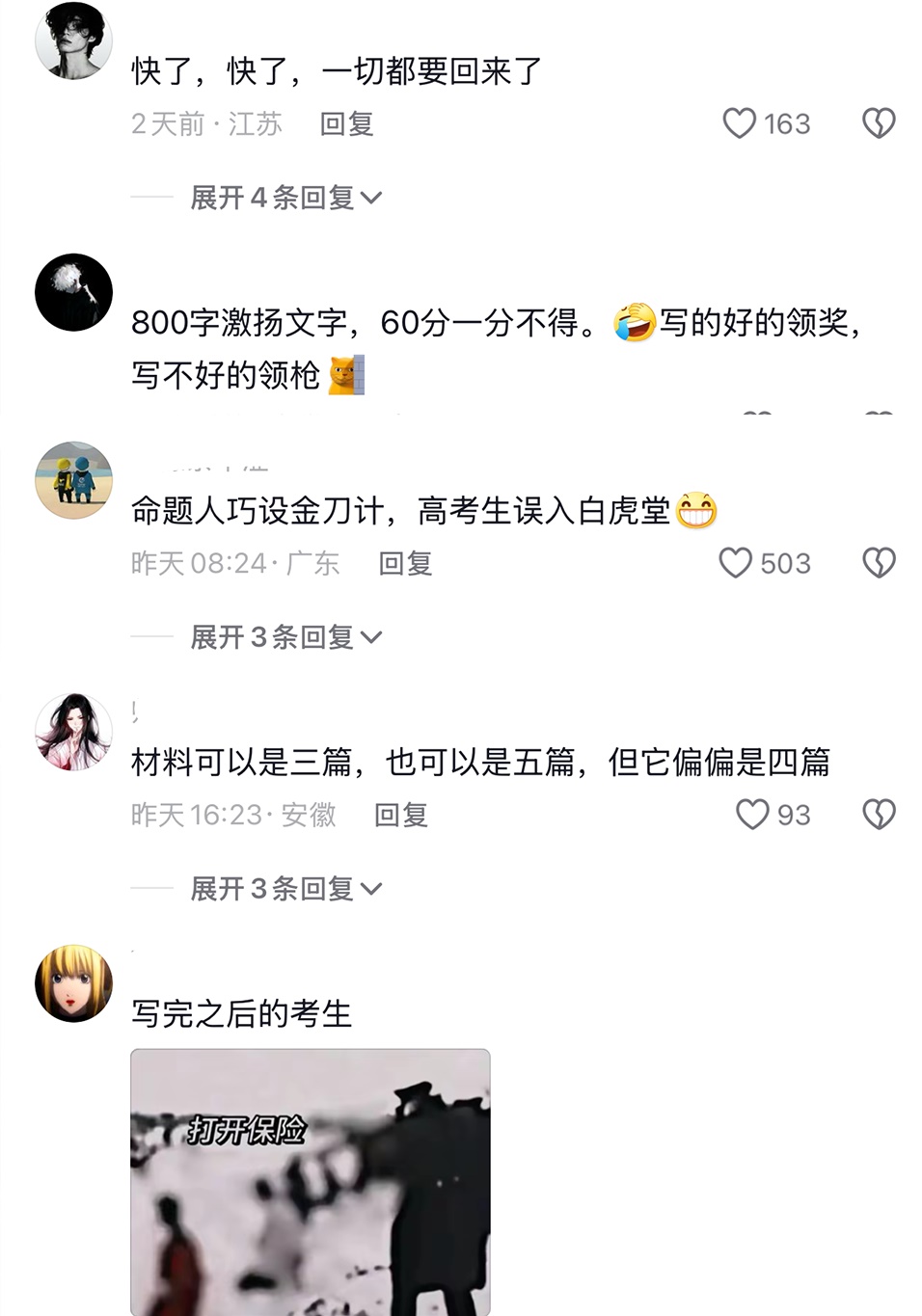Reply to the 安徽 comment

click(x=401, y=816)
